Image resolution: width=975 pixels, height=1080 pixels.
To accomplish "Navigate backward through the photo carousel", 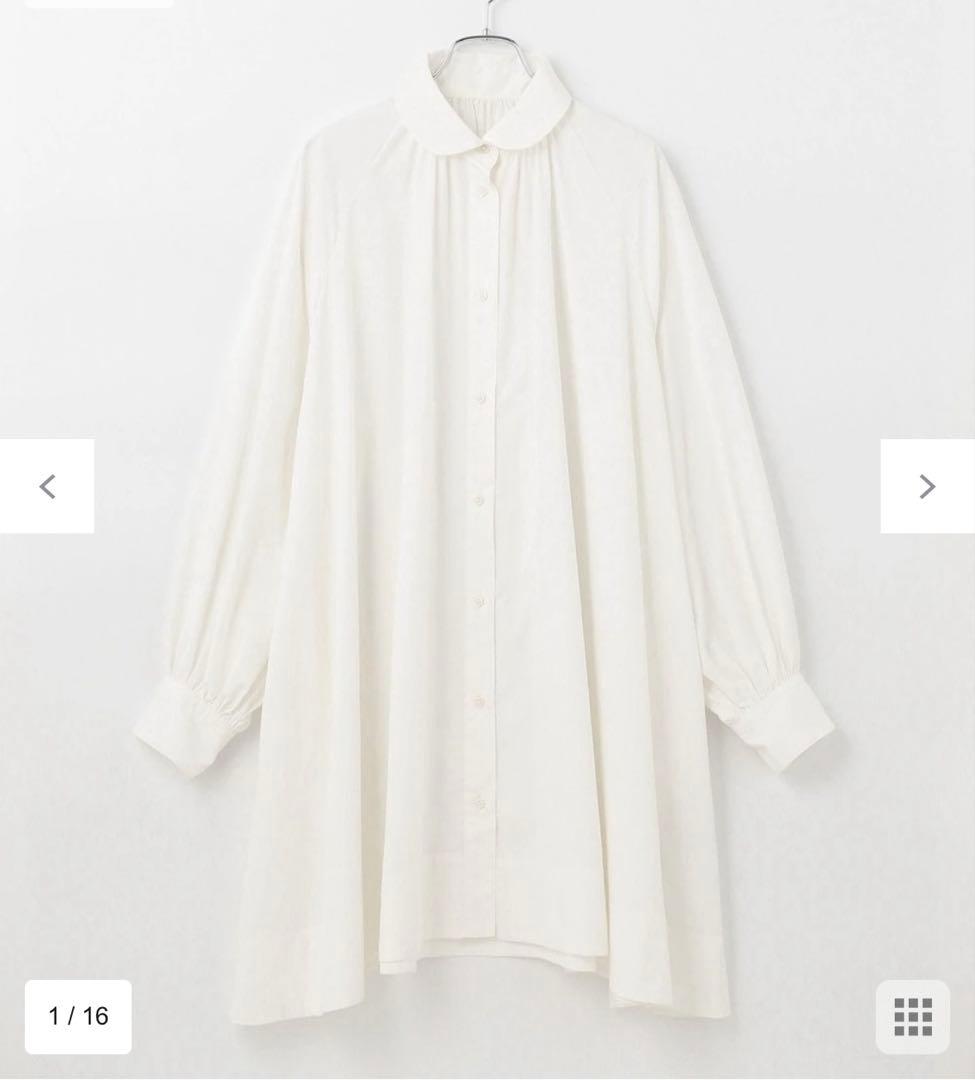I will (x=47, y=485).
